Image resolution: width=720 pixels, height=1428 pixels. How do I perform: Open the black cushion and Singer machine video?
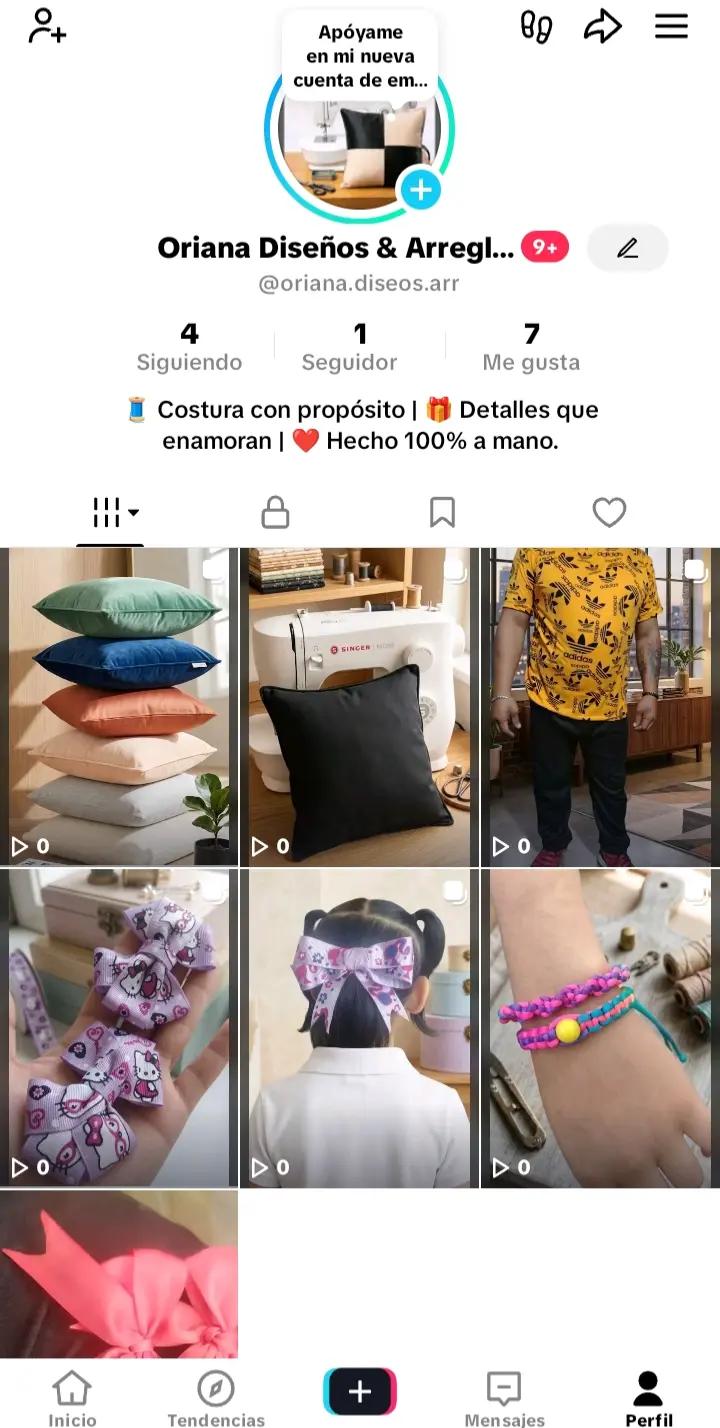(x=359, y=707)
